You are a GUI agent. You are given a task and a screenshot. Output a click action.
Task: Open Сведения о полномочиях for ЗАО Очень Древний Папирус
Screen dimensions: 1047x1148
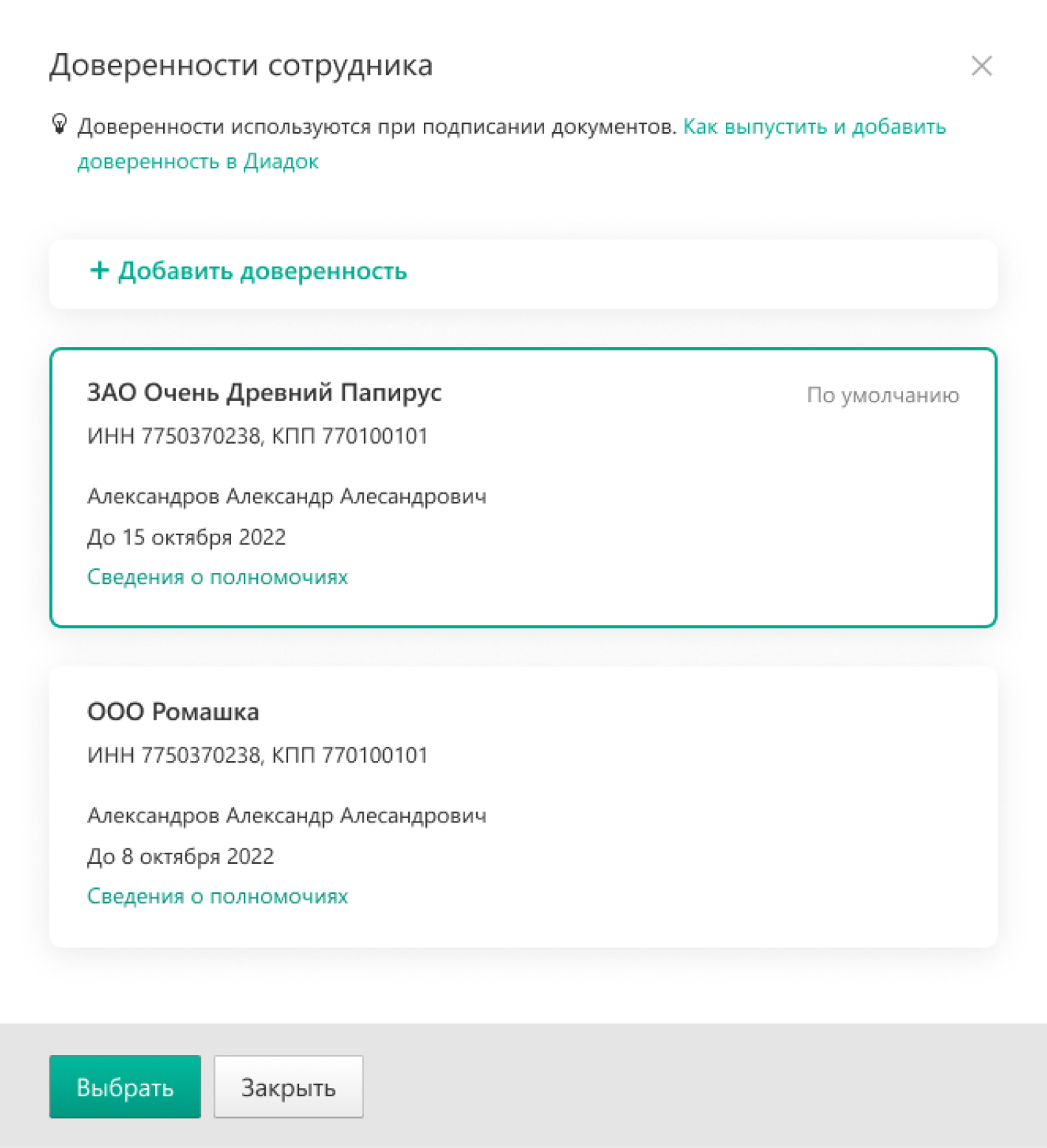[217, 577]
